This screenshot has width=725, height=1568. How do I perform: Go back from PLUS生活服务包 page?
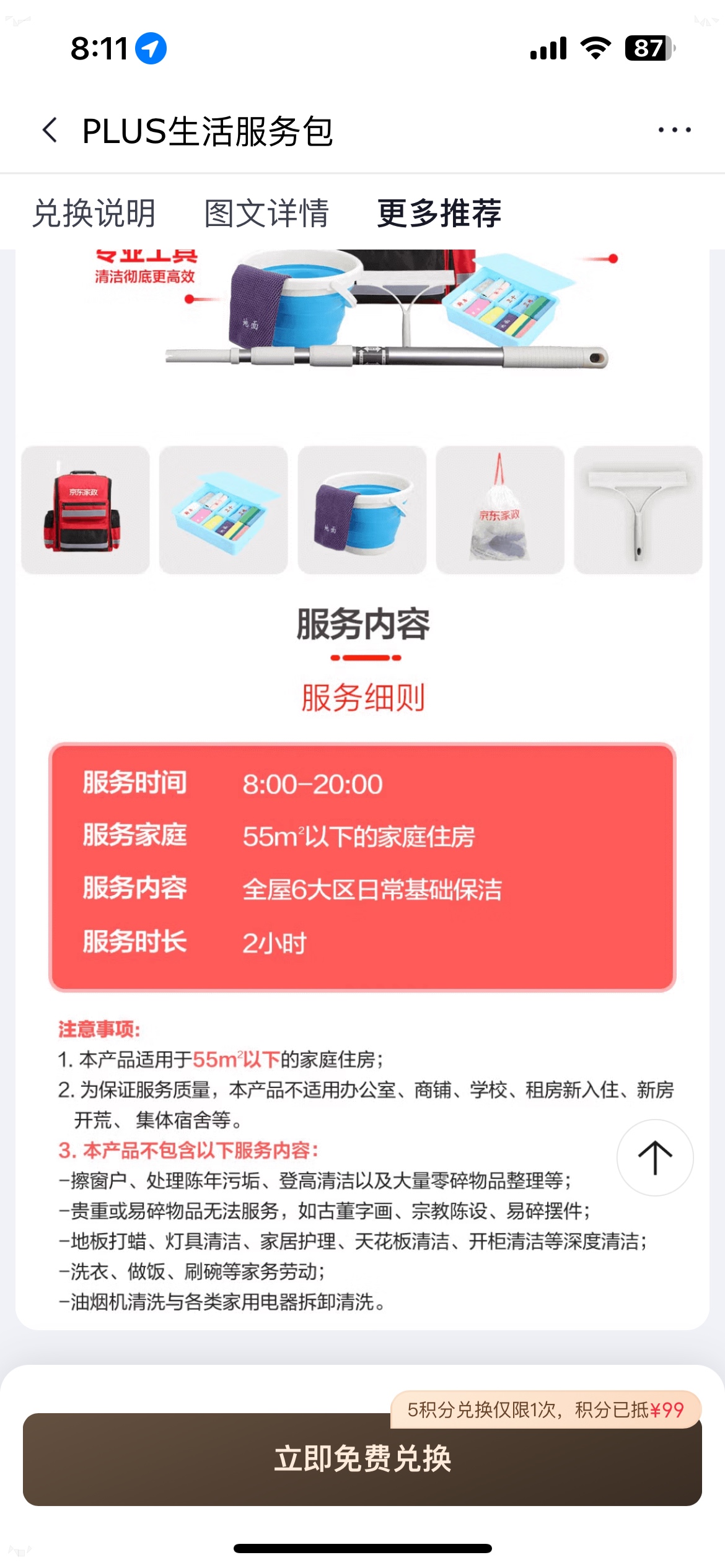pyautogui.click(x=51, y=131)
